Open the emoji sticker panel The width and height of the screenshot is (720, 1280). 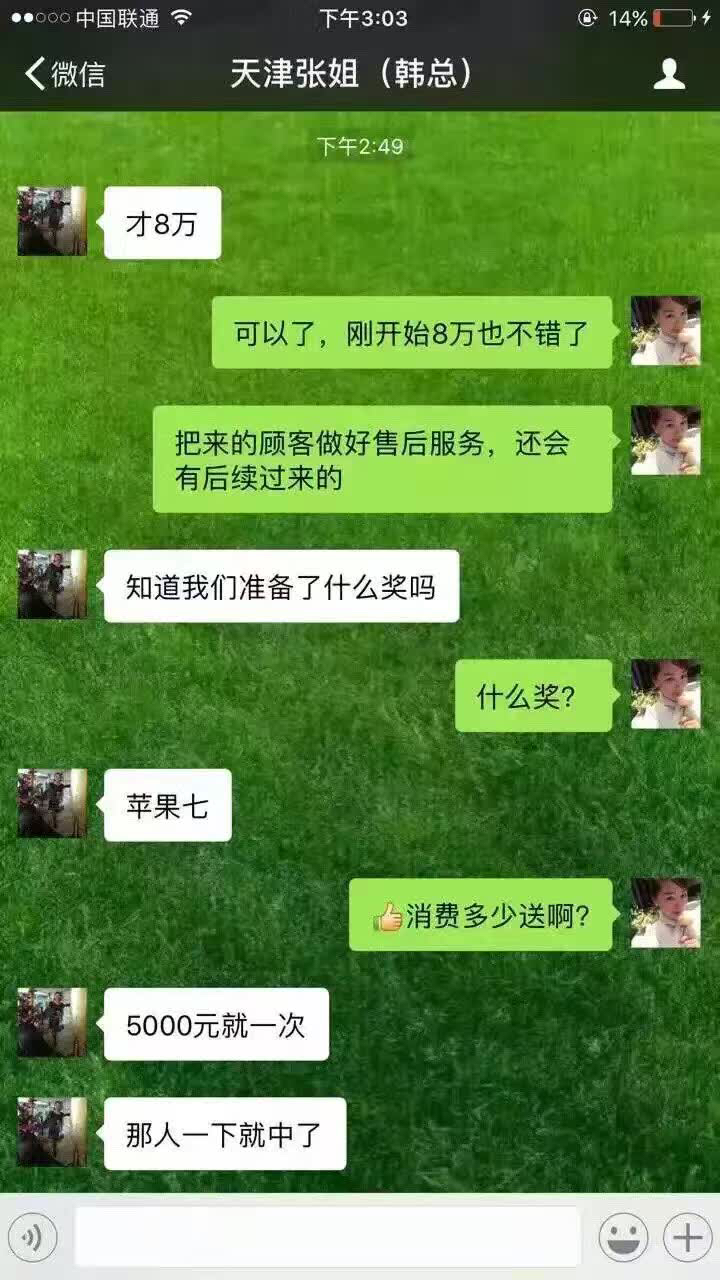623,1238
